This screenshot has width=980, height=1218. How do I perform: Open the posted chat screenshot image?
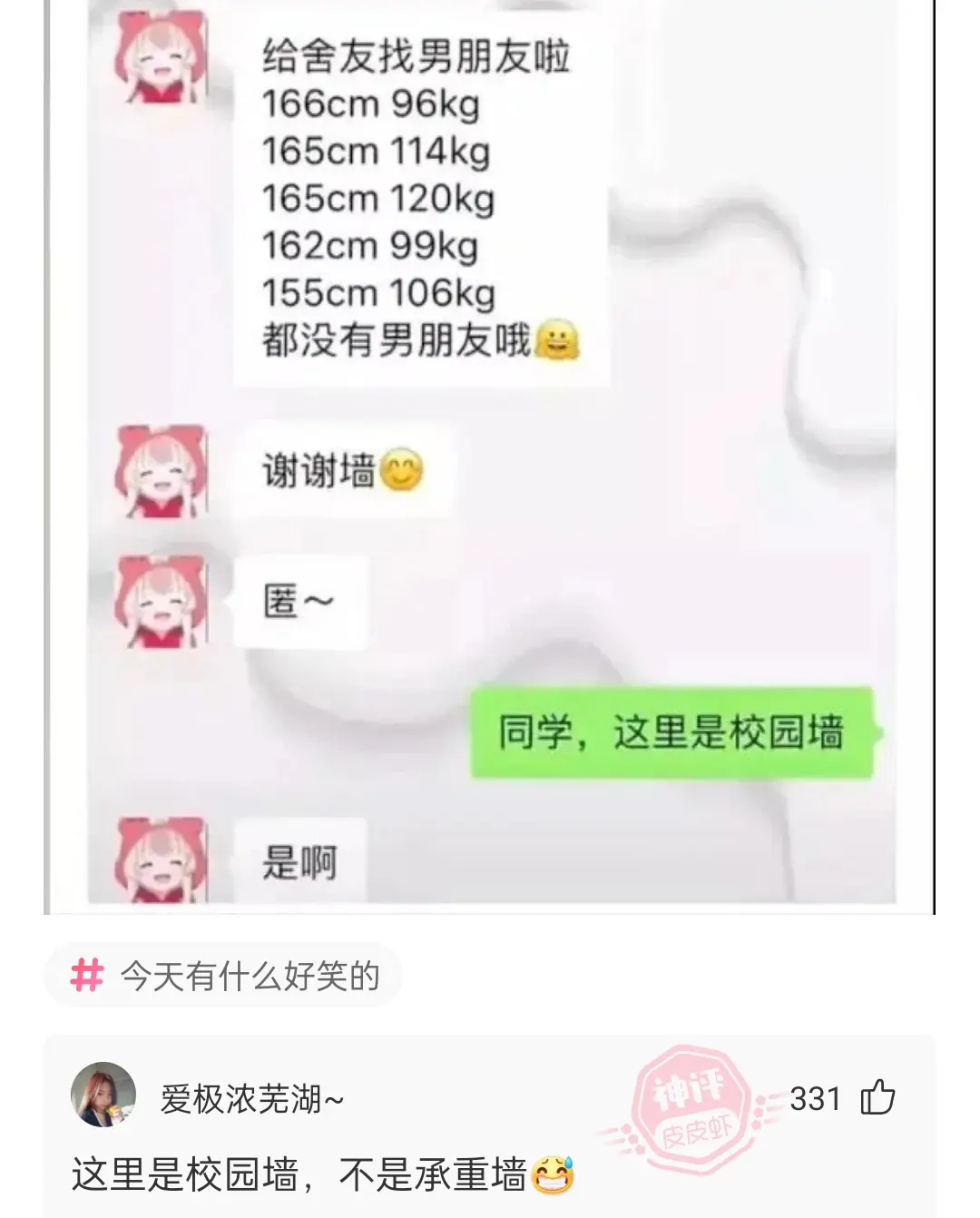pos(489,454)
